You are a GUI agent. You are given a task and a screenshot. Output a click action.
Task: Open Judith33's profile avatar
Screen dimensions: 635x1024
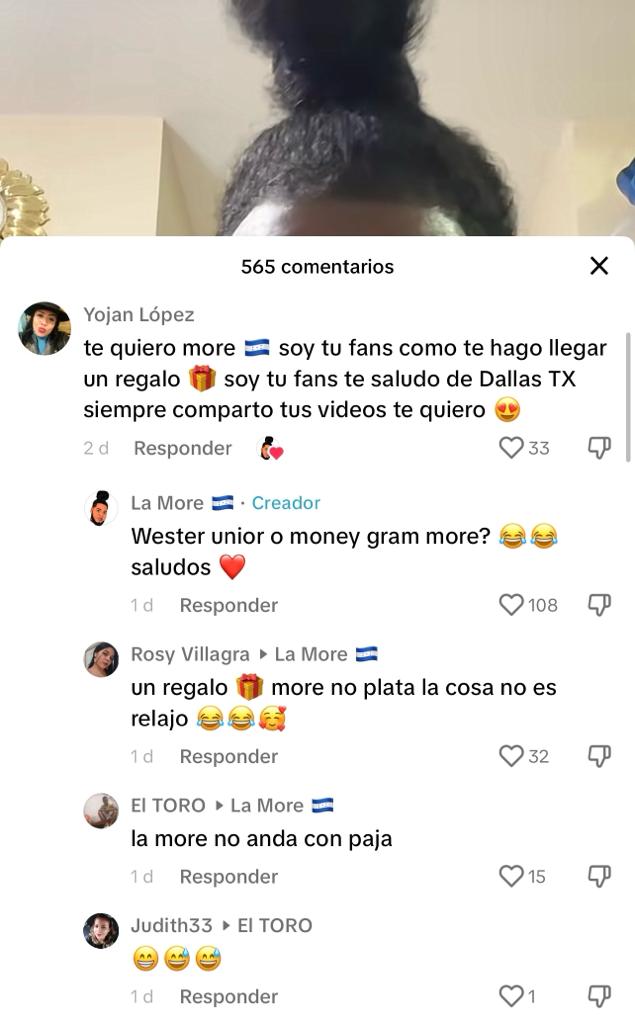point(101,931)
